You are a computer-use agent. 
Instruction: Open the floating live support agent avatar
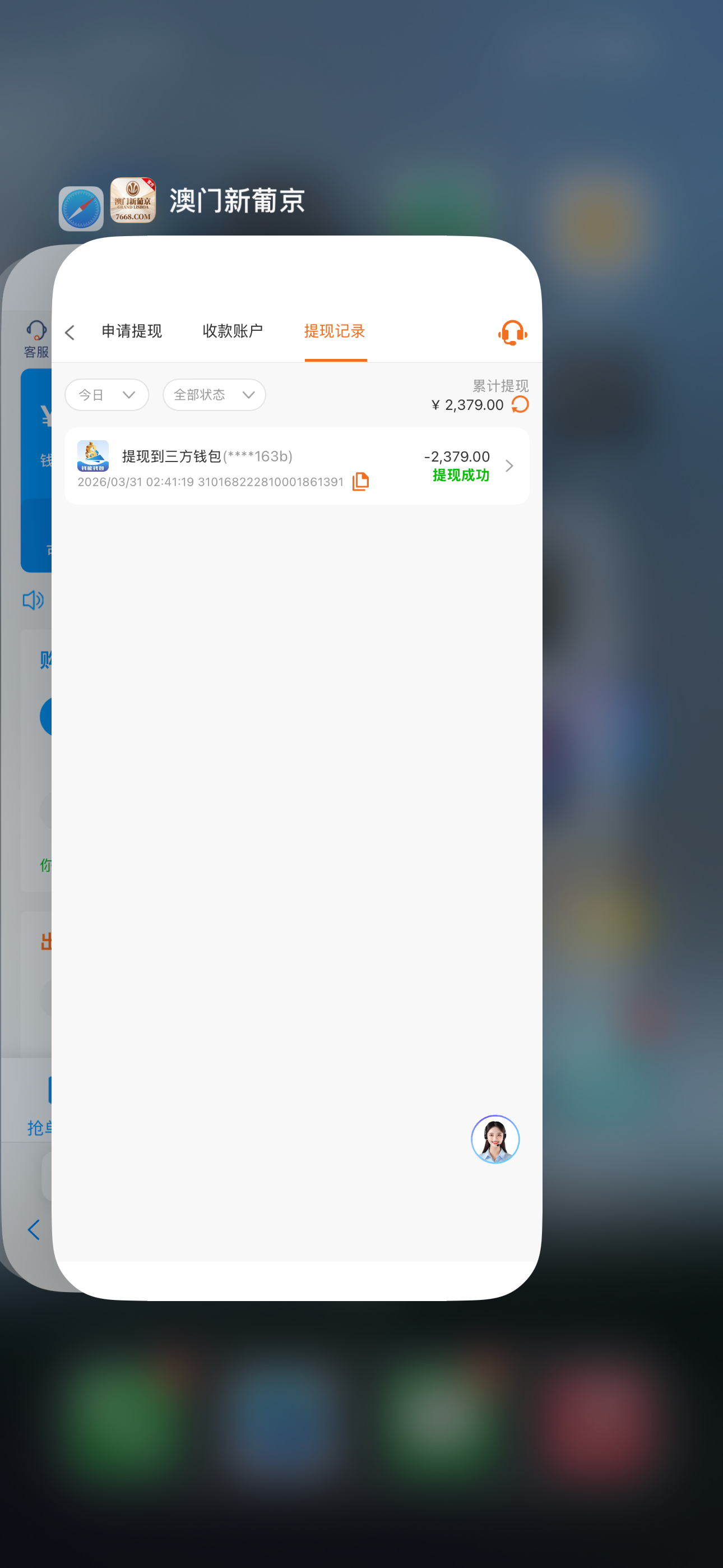pyautogui.click(x=495, y=1140)
